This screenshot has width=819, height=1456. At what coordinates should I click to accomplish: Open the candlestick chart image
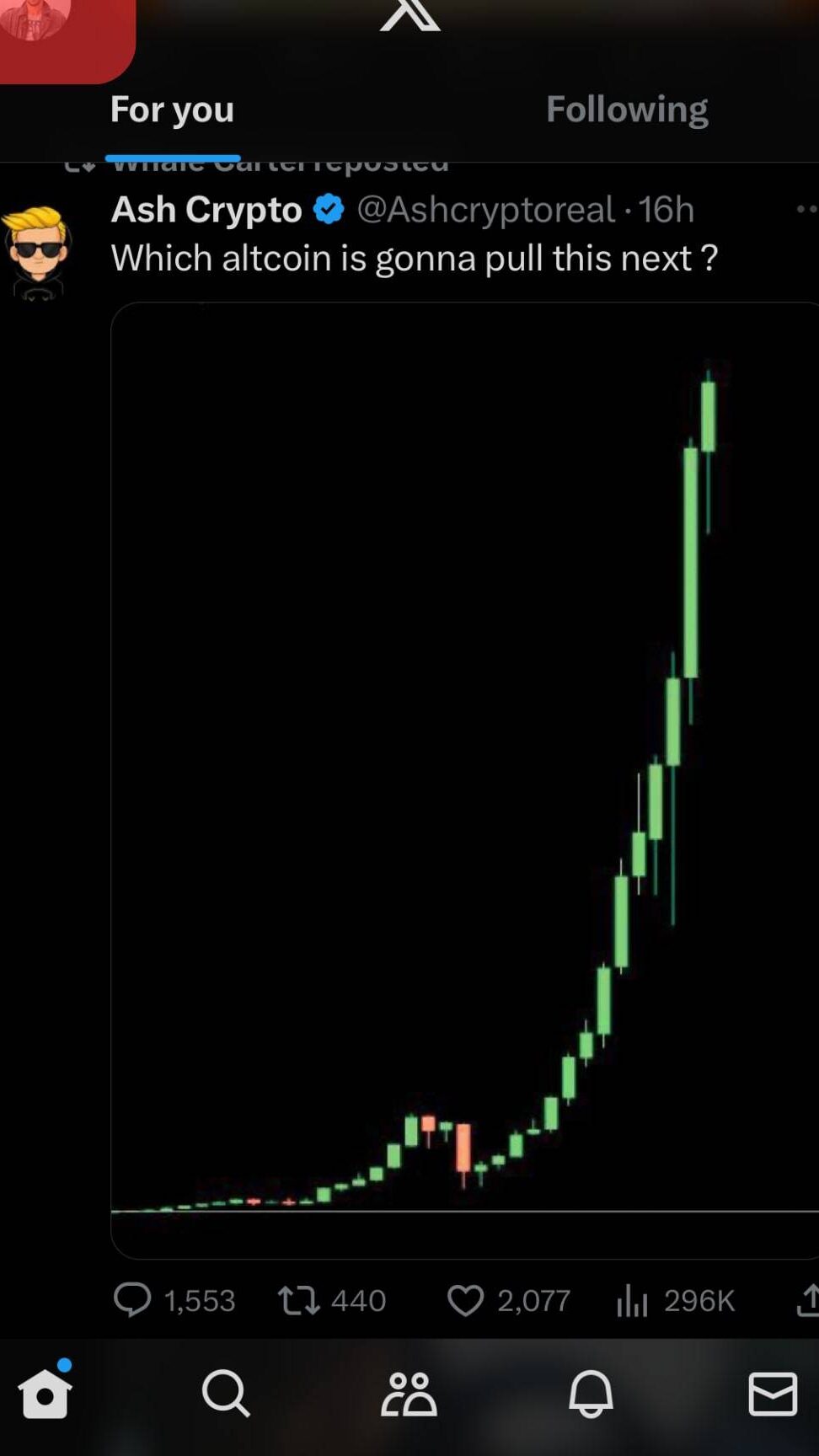click(x=464, y=779)
